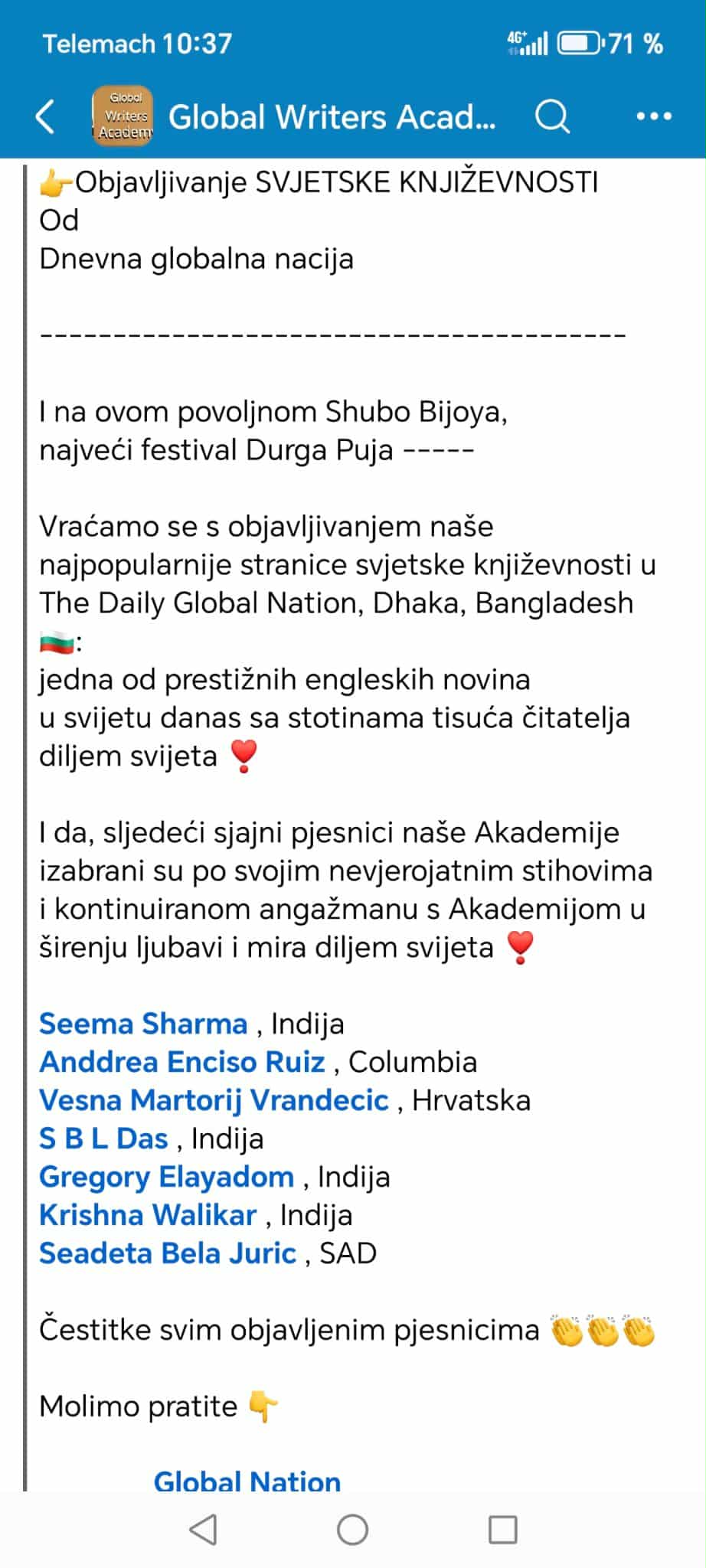
Task: View Krishna Walikar's profile
Action: pyautogui.click(x=148, y=1215)
